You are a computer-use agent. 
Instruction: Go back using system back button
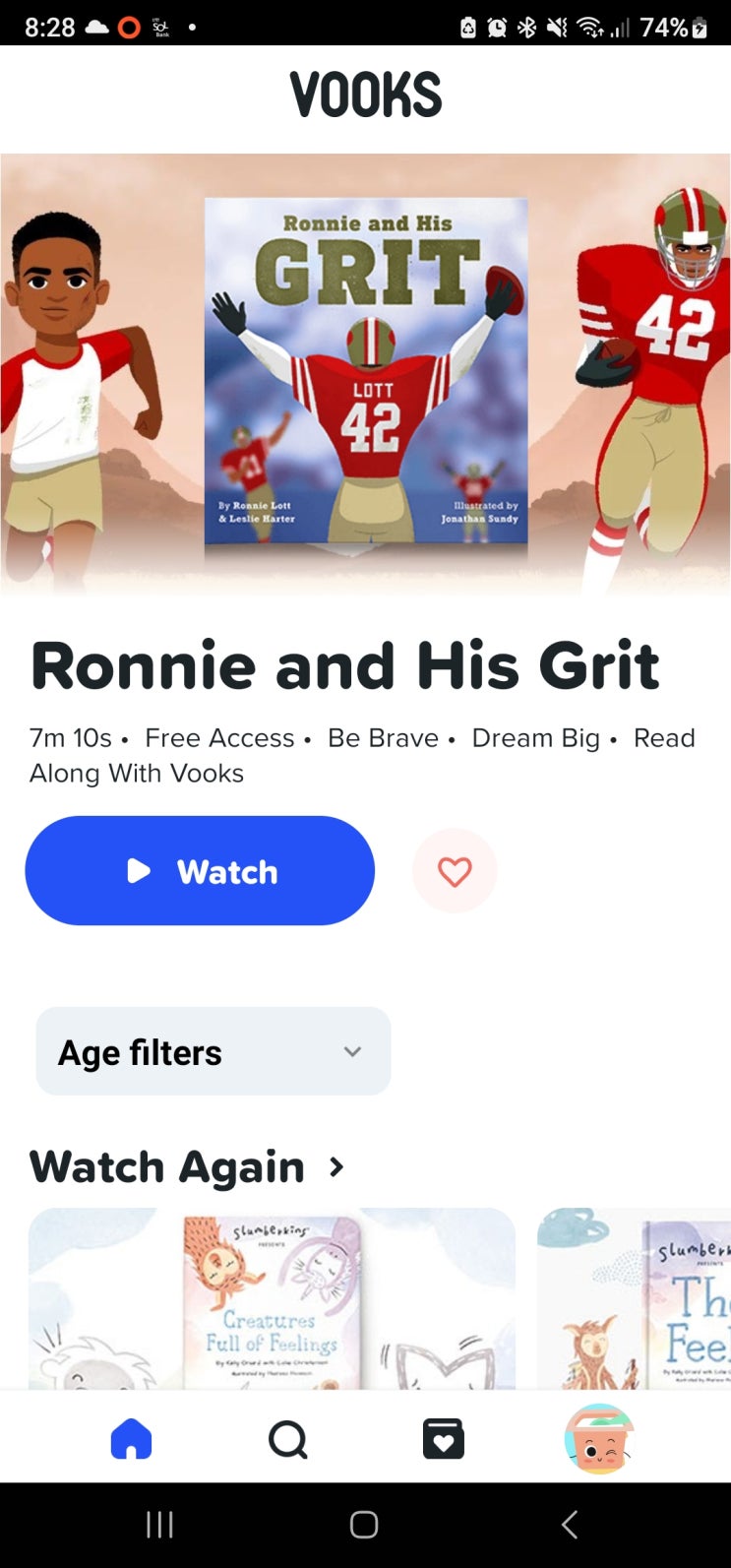tap(569, 1525)
